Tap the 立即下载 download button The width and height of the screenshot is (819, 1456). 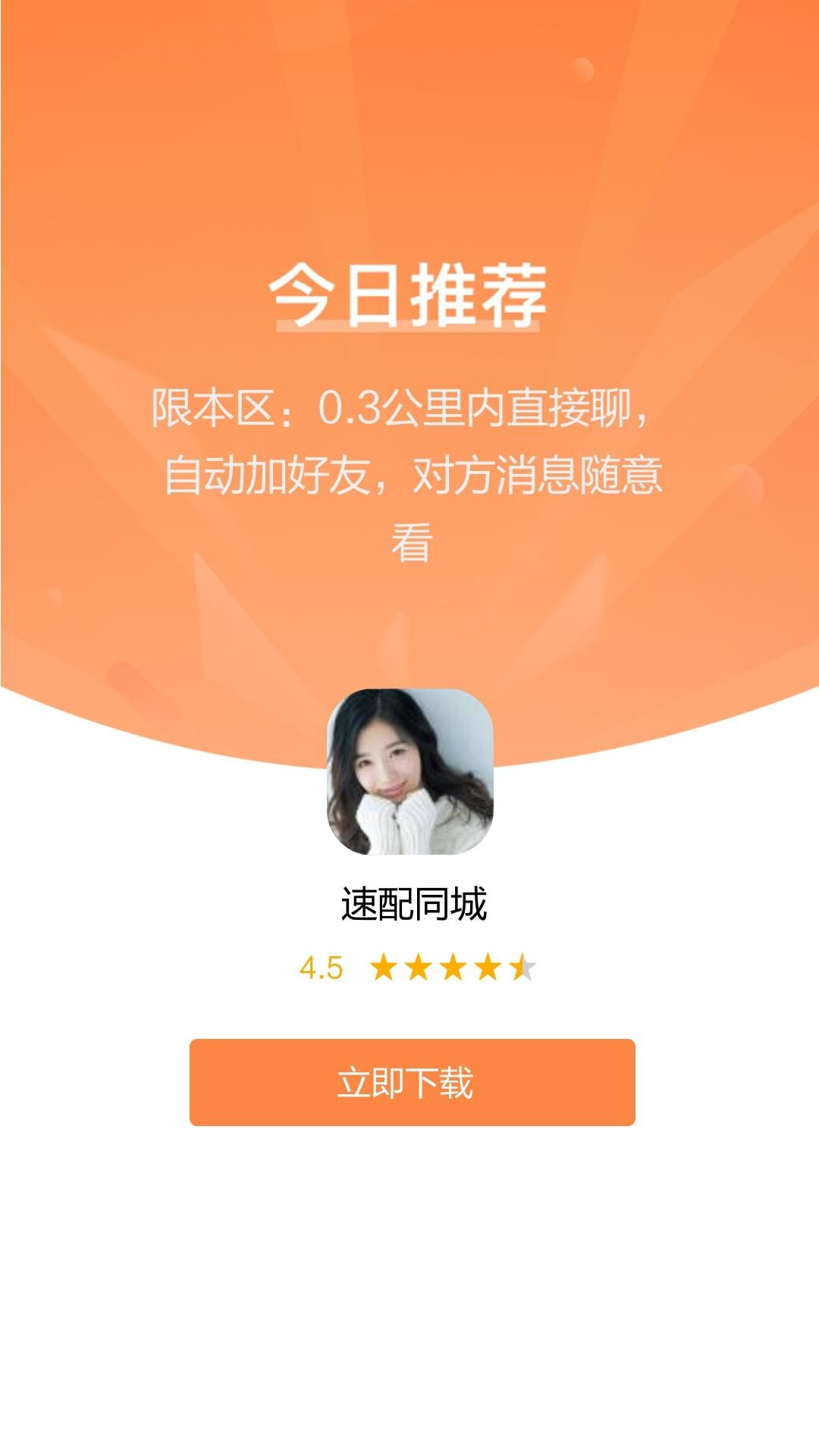coord(412,1082)
